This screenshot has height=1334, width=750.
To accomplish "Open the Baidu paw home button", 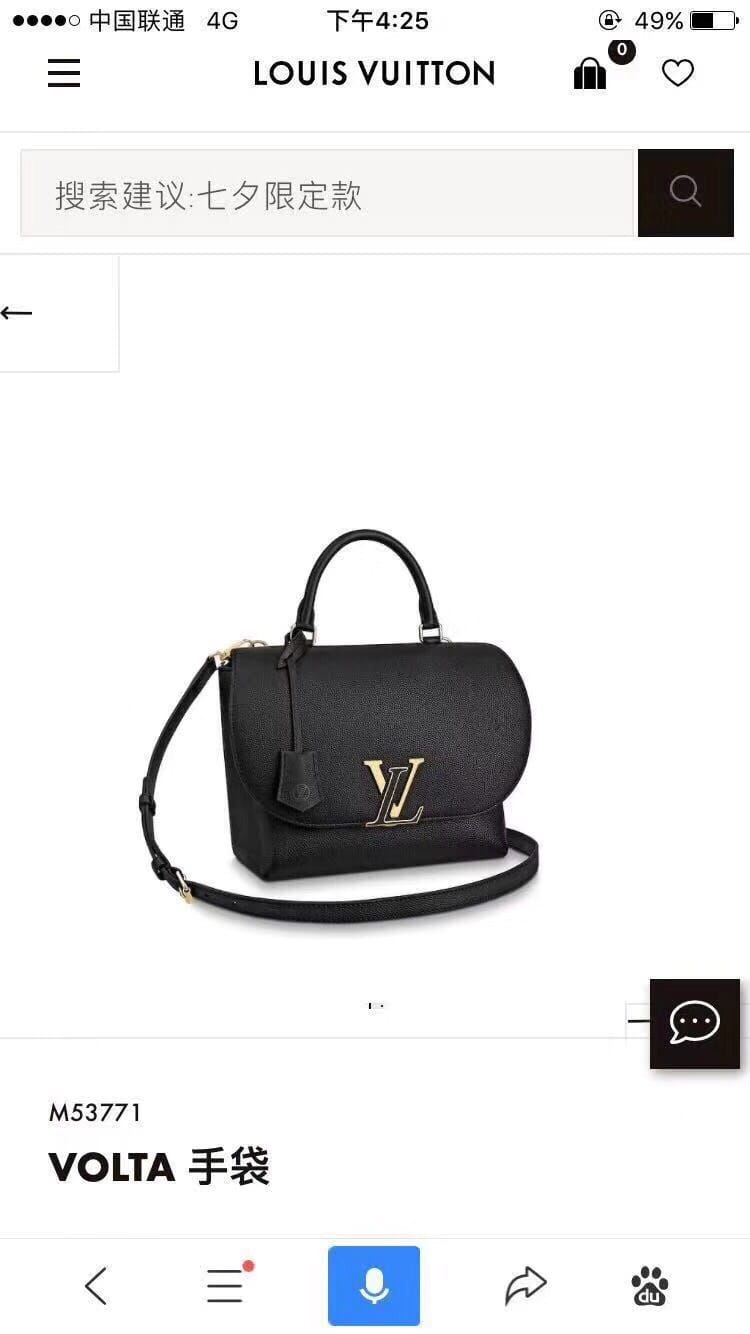I will 650,1286.
